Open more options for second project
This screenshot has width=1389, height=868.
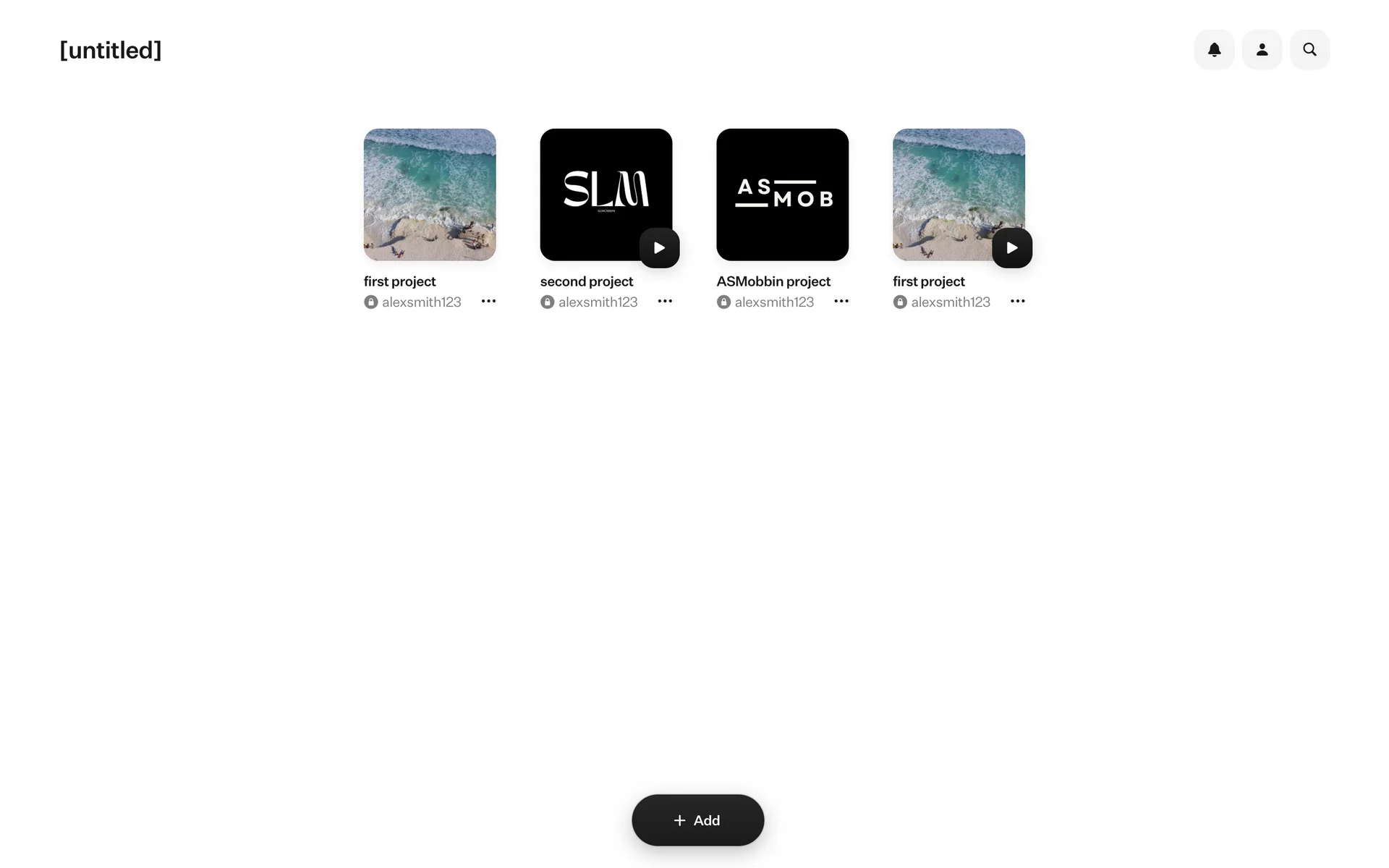(665, 302)
